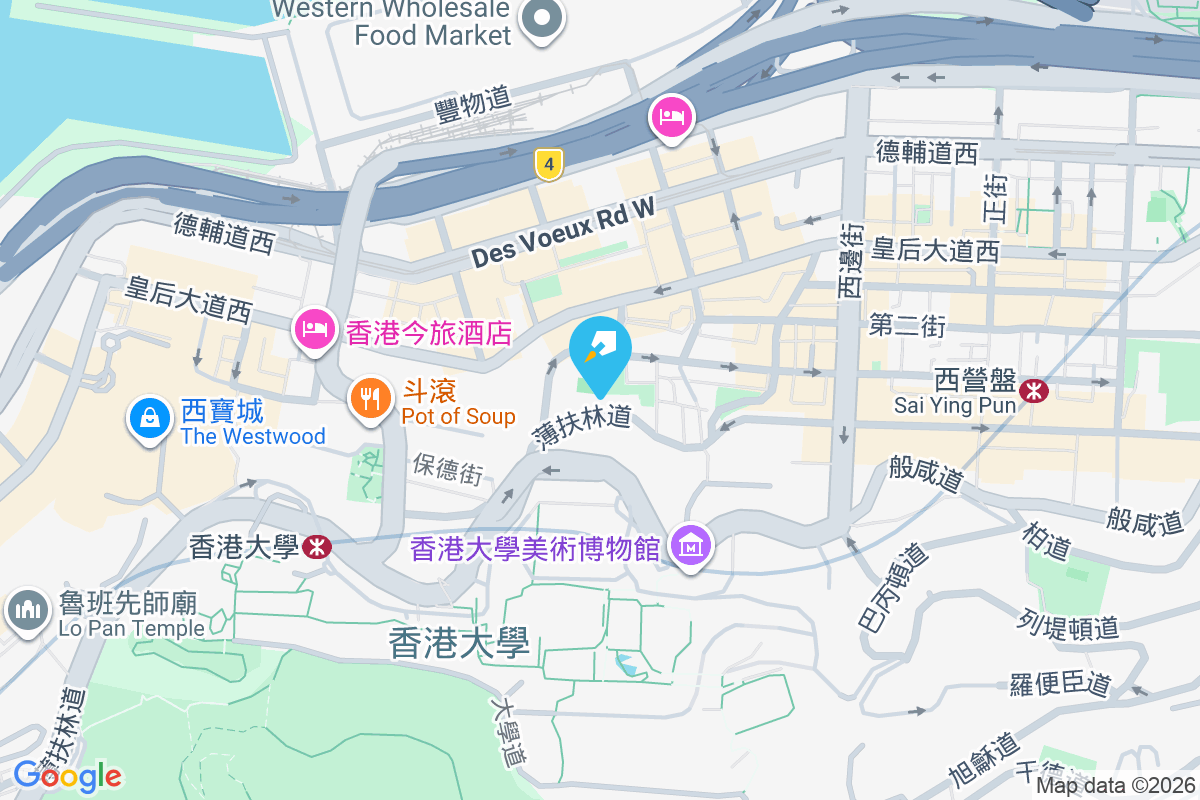This screenshot has height=800, width=1200.
Task: Select The Westwood shopping marker
Action: 149,419
